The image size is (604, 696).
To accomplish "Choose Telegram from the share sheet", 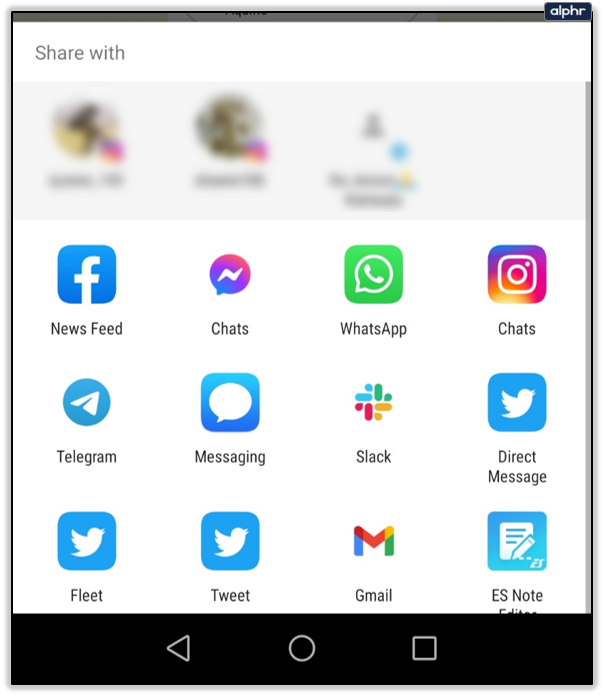I will pyautogui.click(x=87, y=403).
